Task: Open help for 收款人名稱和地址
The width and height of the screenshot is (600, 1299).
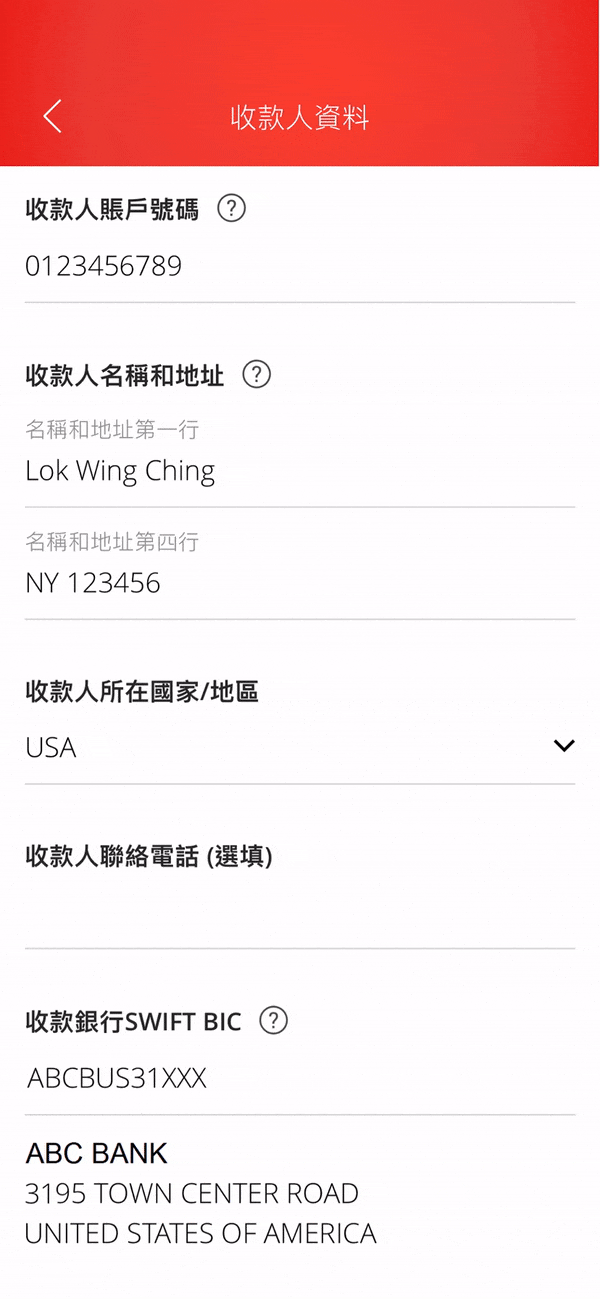Action: pos(257,375)
